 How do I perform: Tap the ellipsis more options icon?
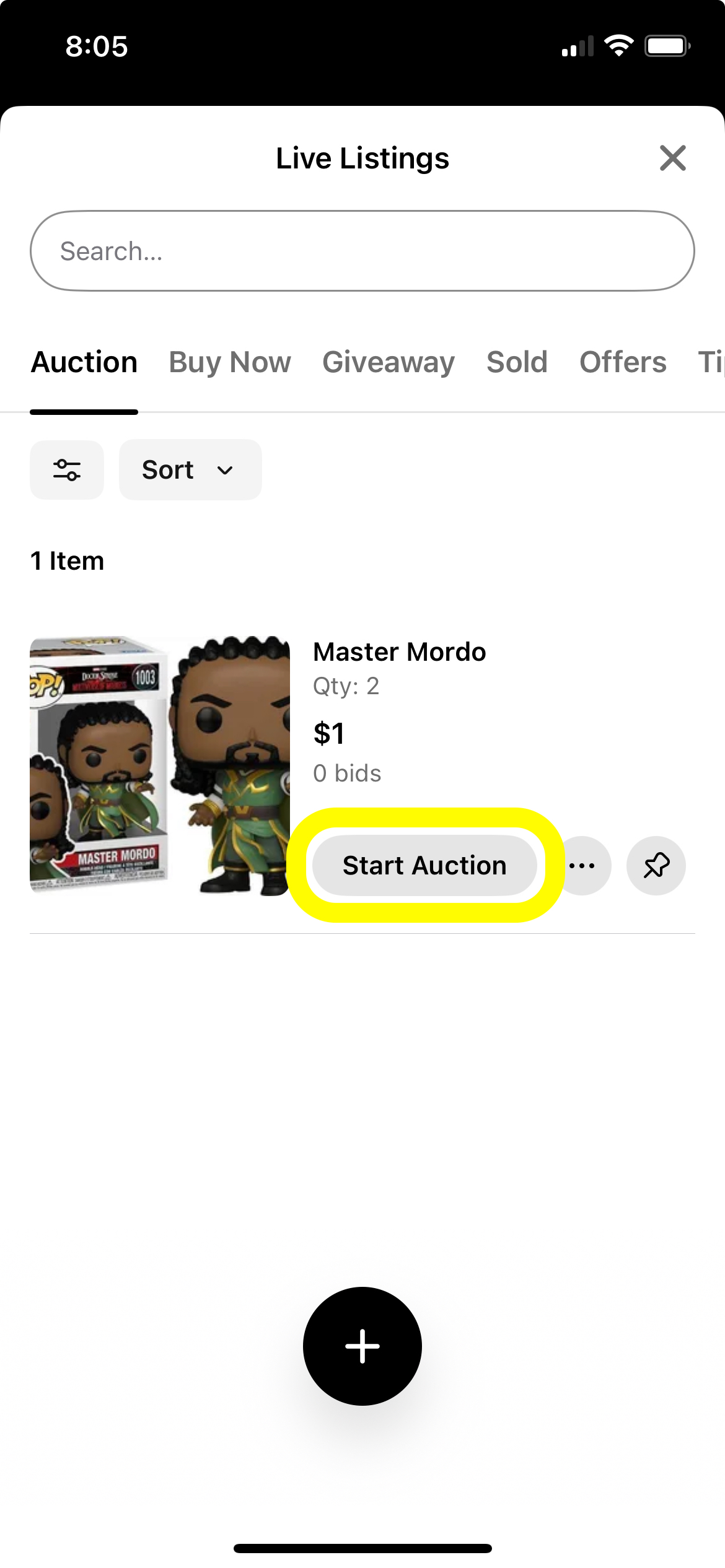click(x=583, y=866)
